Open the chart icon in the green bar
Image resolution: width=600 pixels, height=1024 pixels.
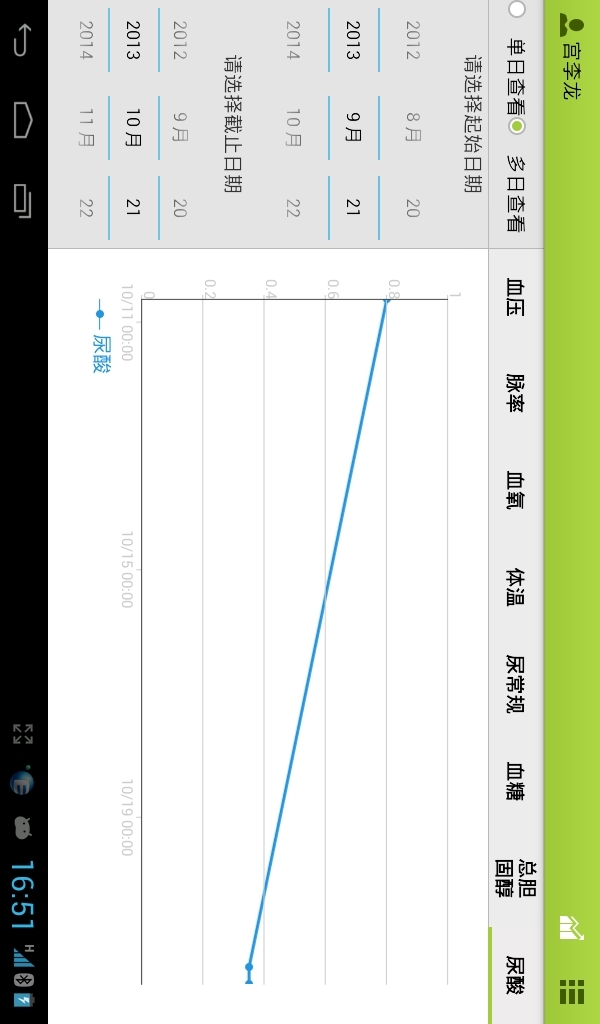coord(571,927)
